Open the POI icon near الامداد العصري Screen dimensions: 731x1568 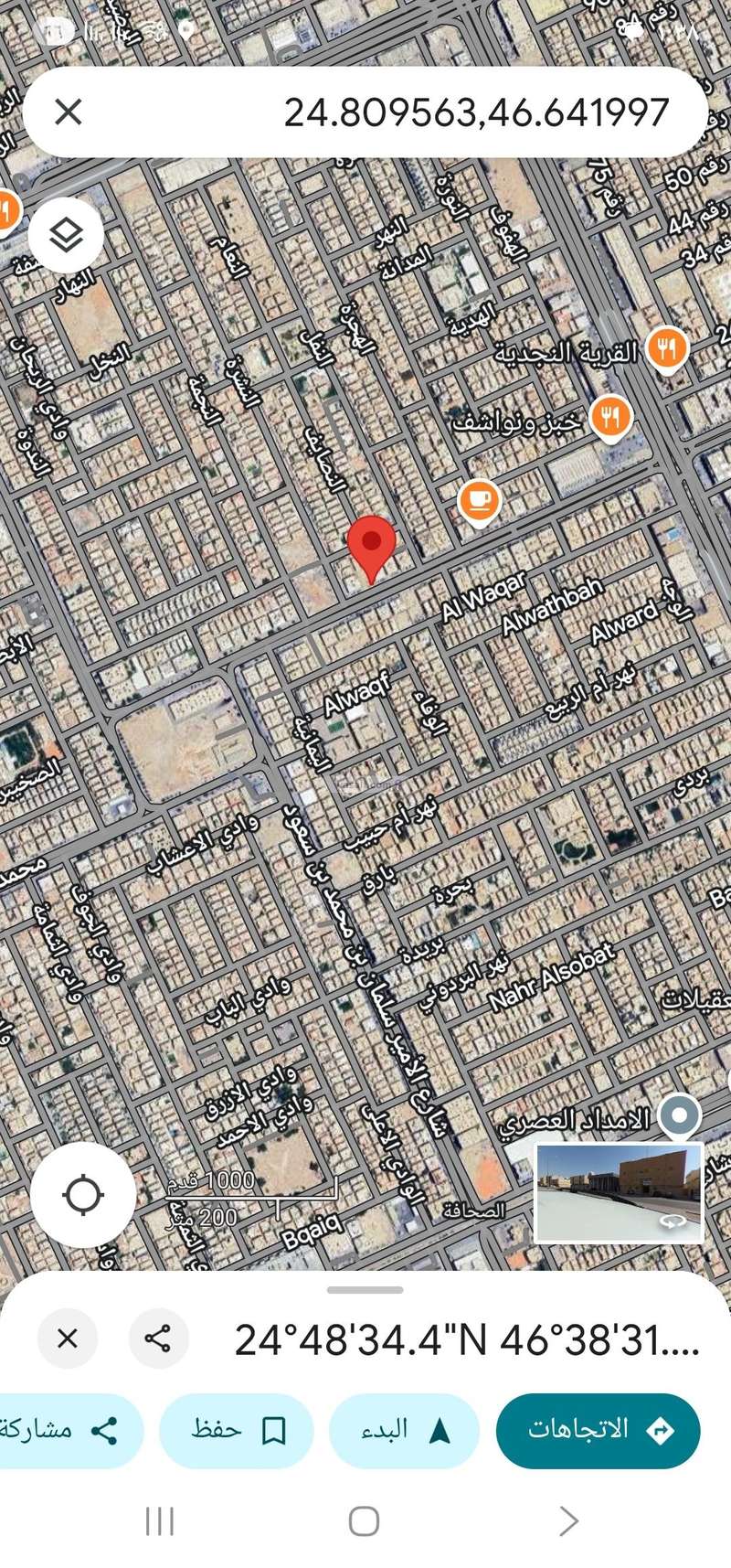pyautogui.click(x=681, y=1116)
